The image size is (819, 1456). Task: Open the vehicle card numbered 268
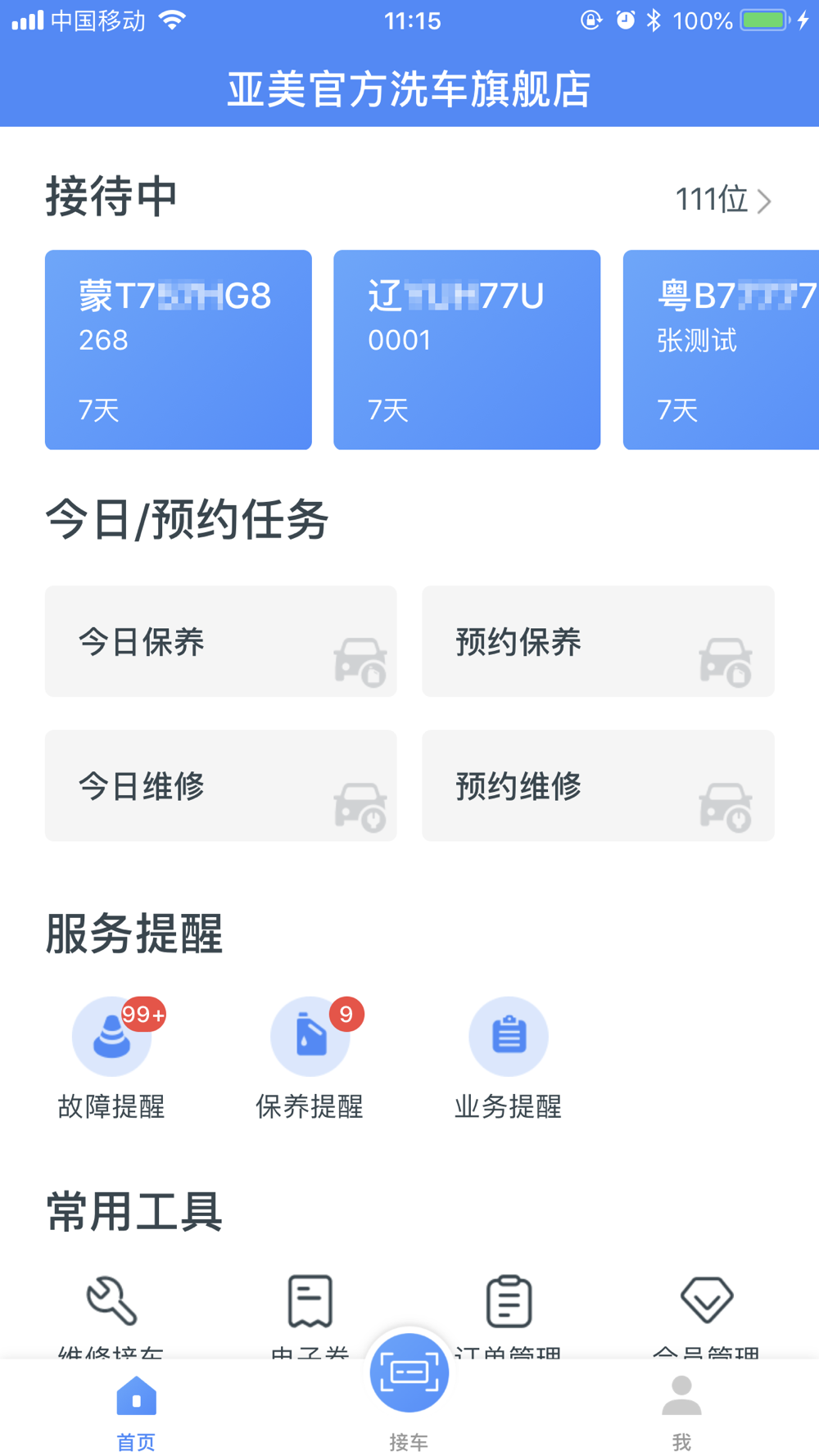pos(179,350)
